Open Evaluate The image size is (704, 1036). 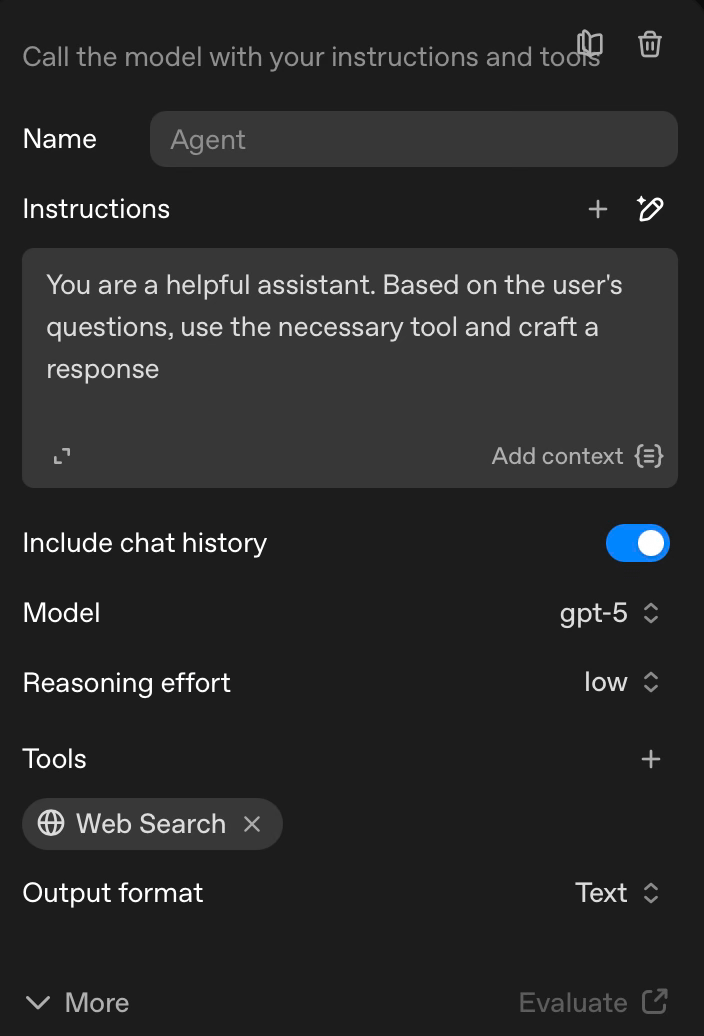coord(593,1002)
